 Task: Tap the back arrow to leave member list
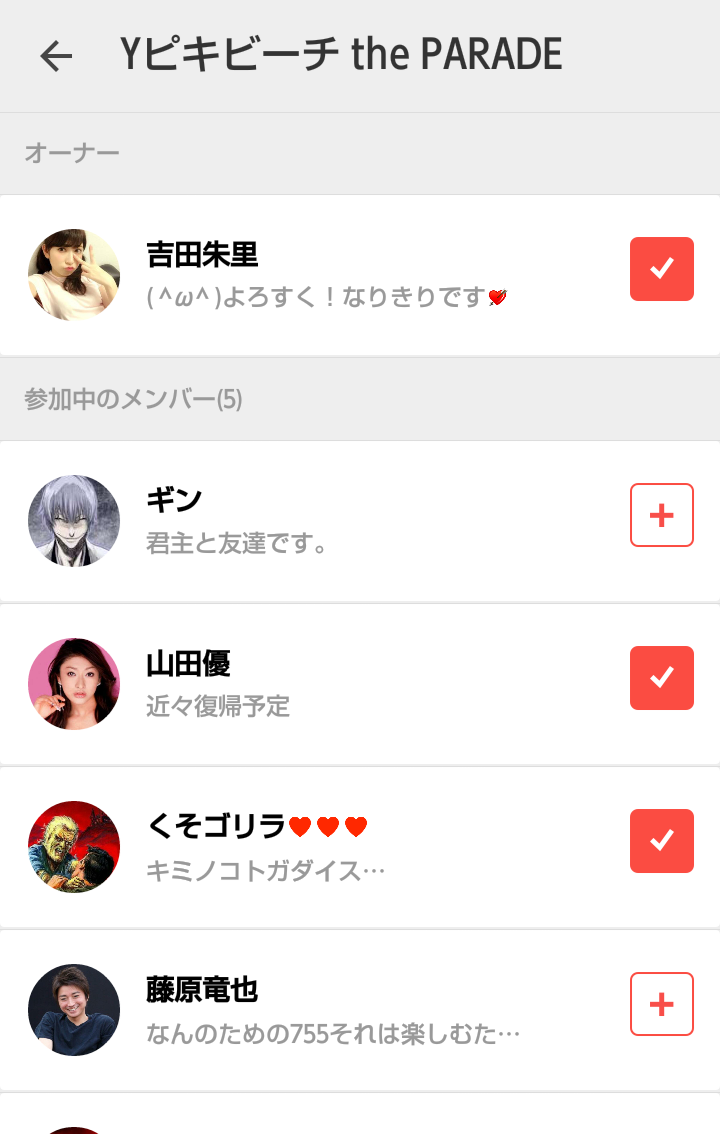(x=57, y=57)
